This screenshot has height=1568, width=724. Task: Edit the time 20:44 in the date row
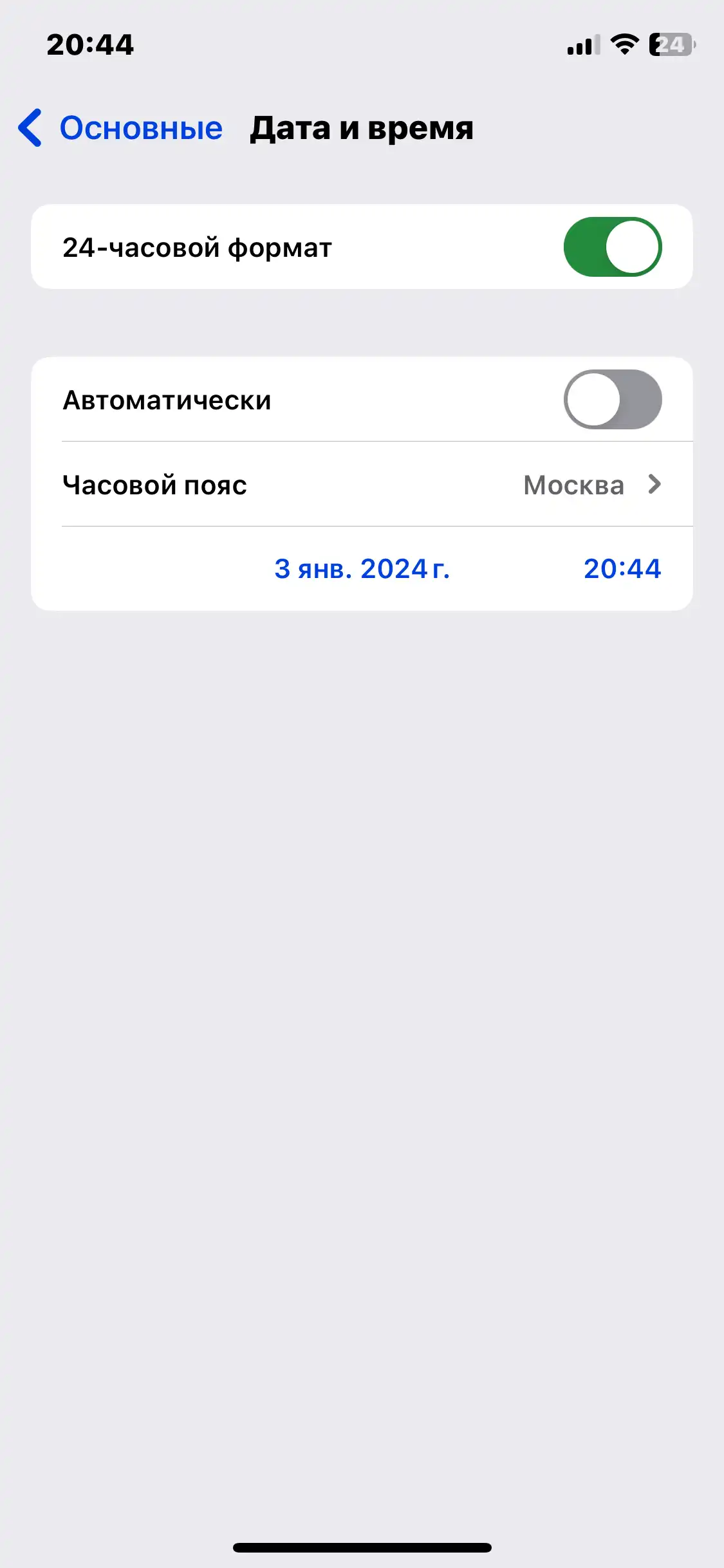pos(622,569)
